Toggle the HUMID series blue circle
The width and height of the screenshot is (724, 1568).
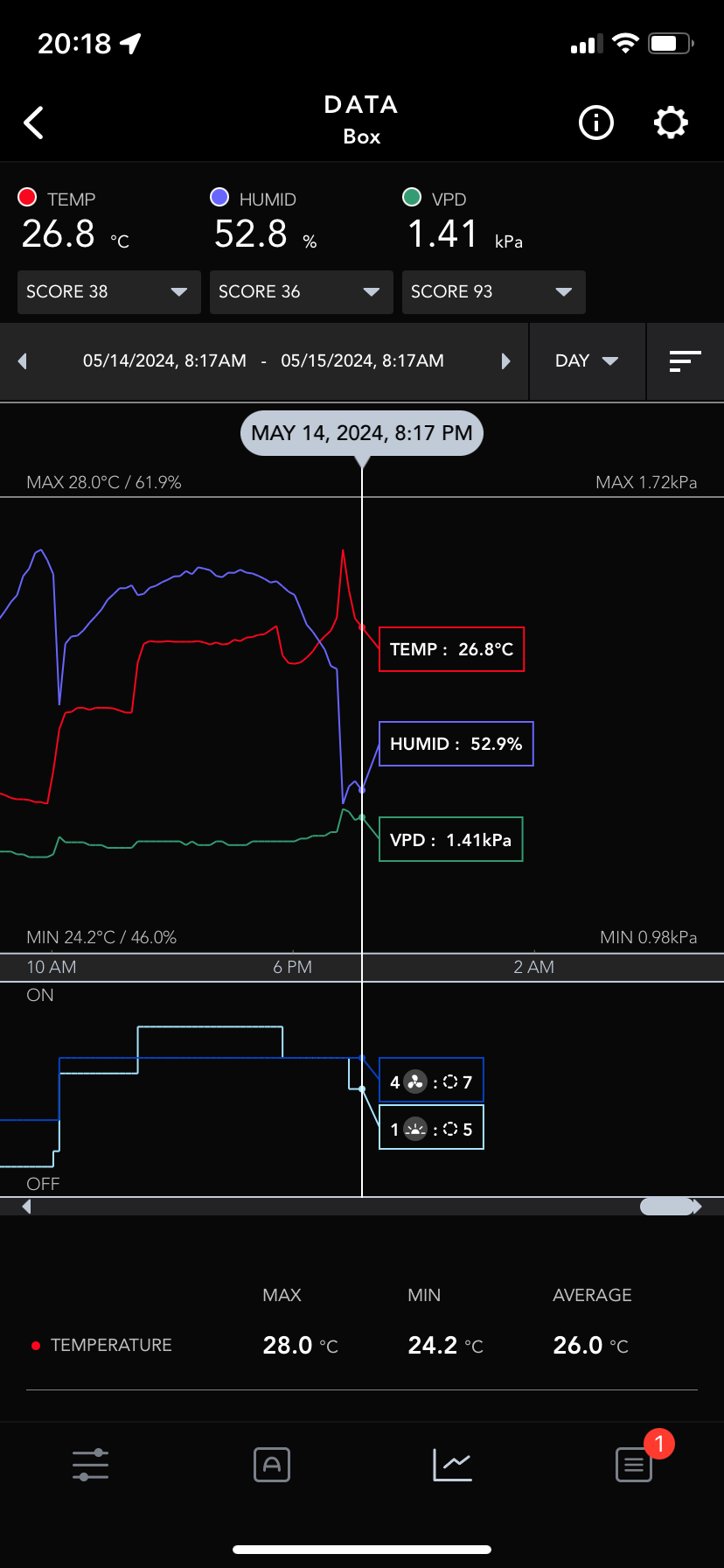point(219,197)
